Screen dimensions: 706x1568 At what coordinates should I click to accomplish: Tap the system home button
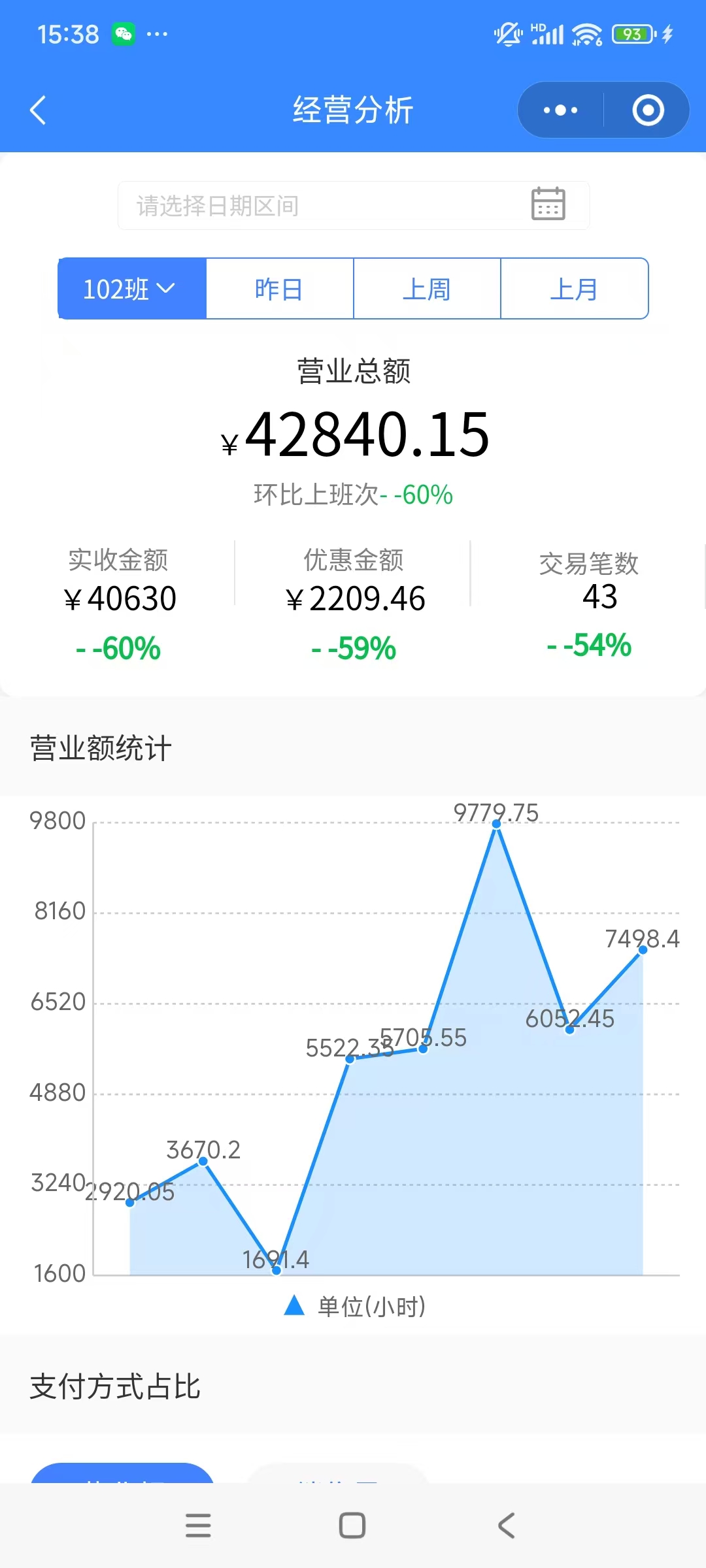(x=352, y=1526)
